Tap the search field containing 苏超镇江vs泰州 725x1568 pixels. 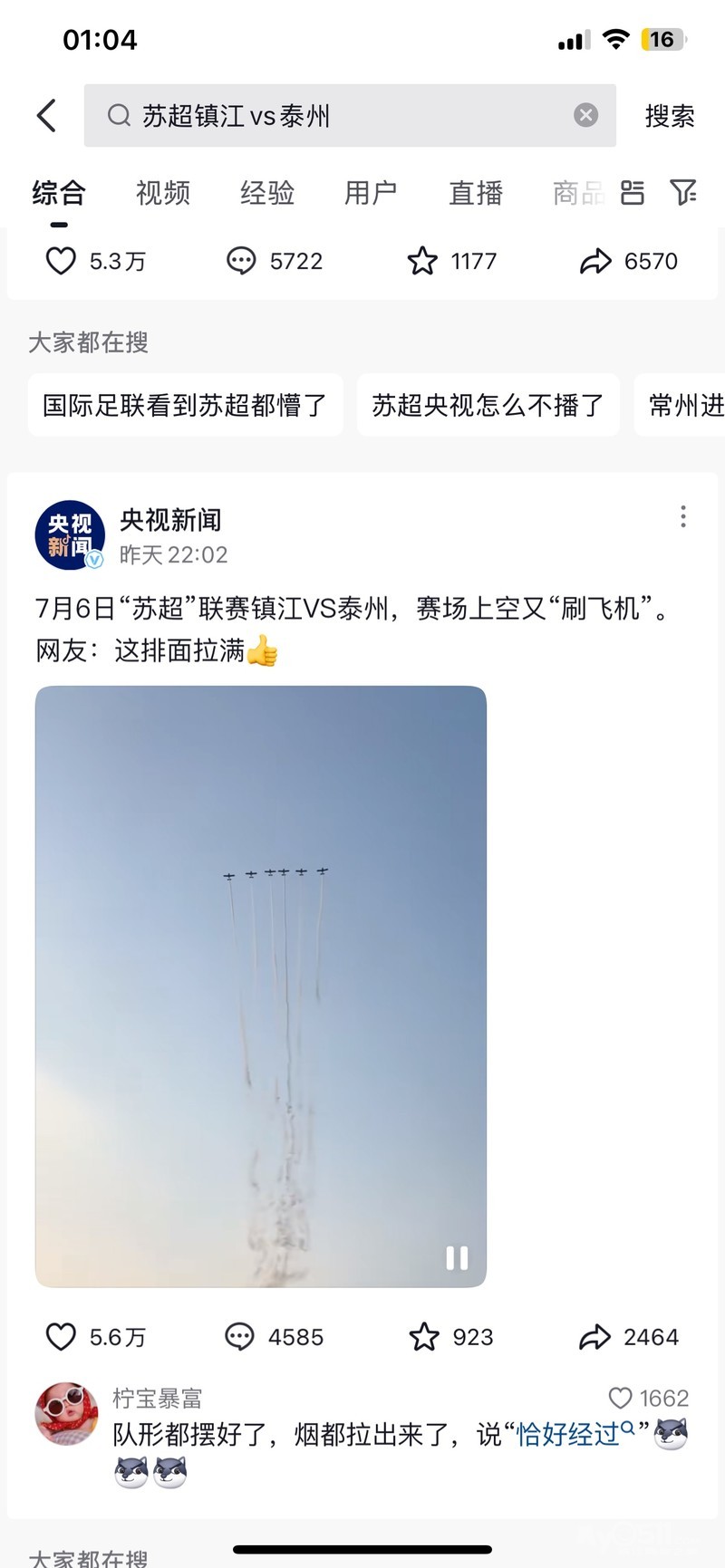point(344,116)
